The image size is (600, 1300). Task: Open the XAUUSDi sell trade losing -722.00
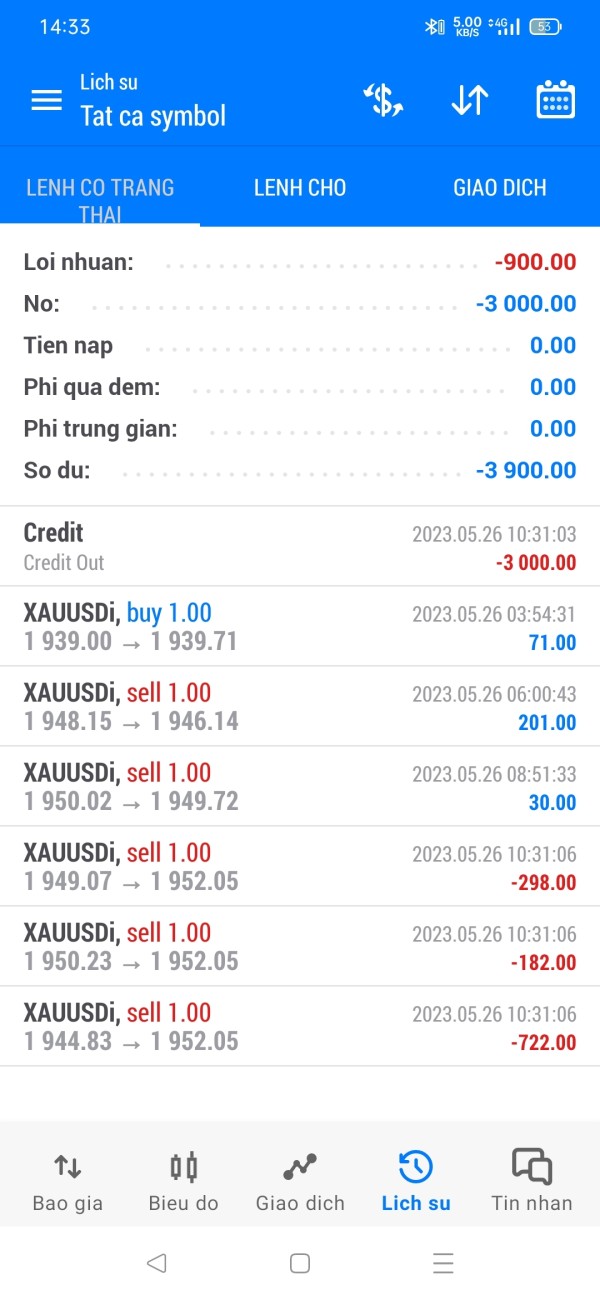tap(300, 1027)
